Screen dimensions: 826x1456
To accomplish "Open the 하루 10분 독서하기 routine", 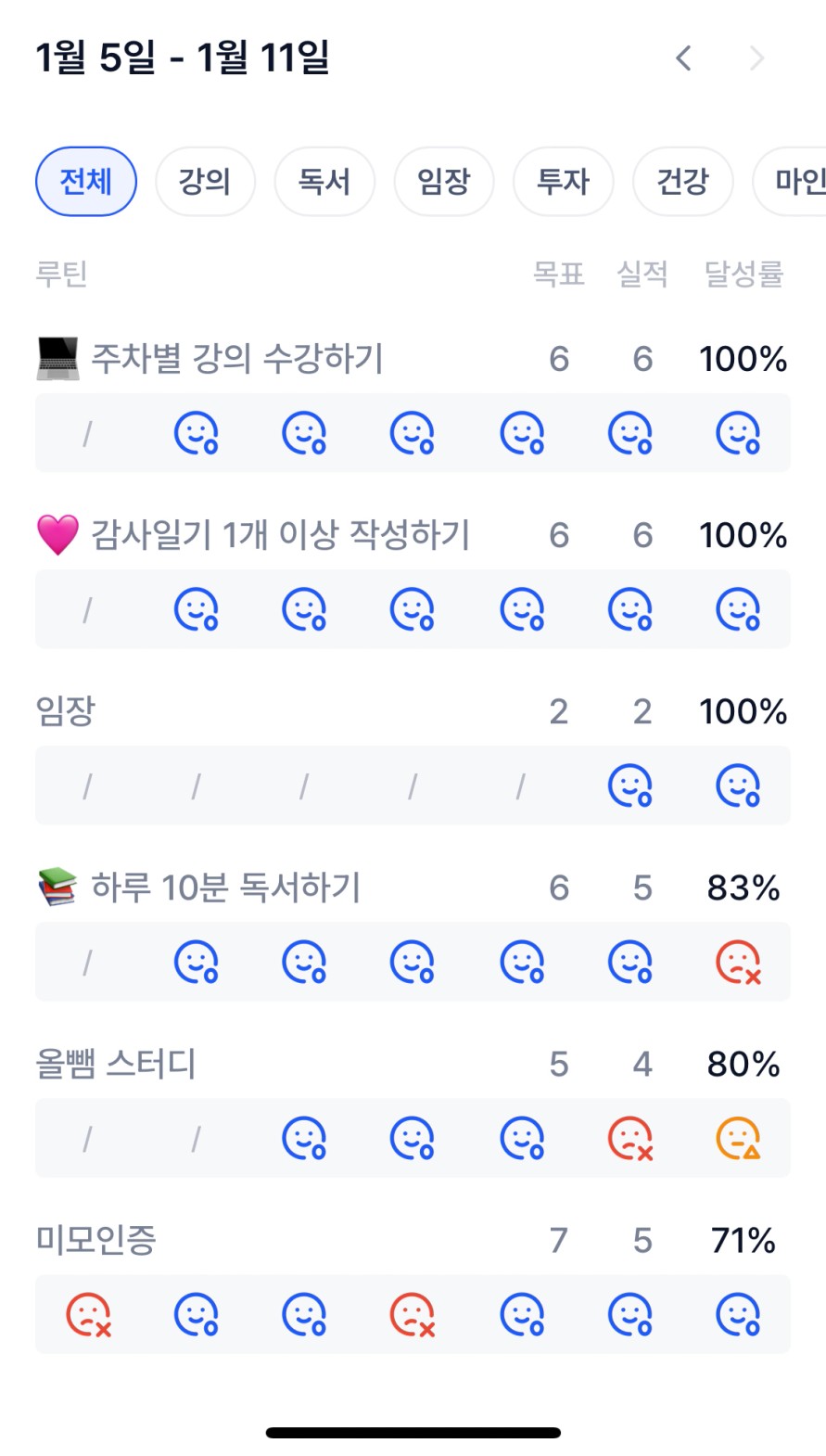I will [225, 888].
